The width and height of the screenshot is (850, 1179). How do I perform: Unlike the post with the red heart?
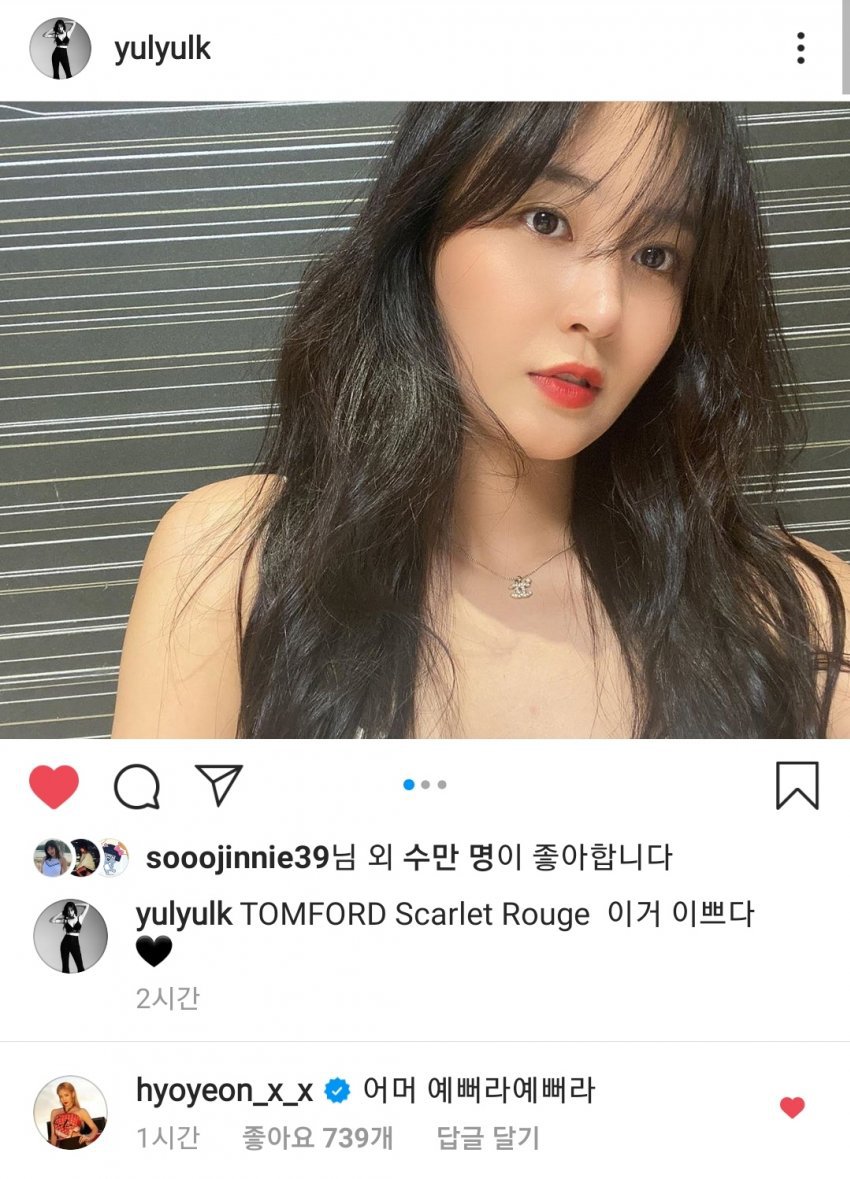[54, 787]
